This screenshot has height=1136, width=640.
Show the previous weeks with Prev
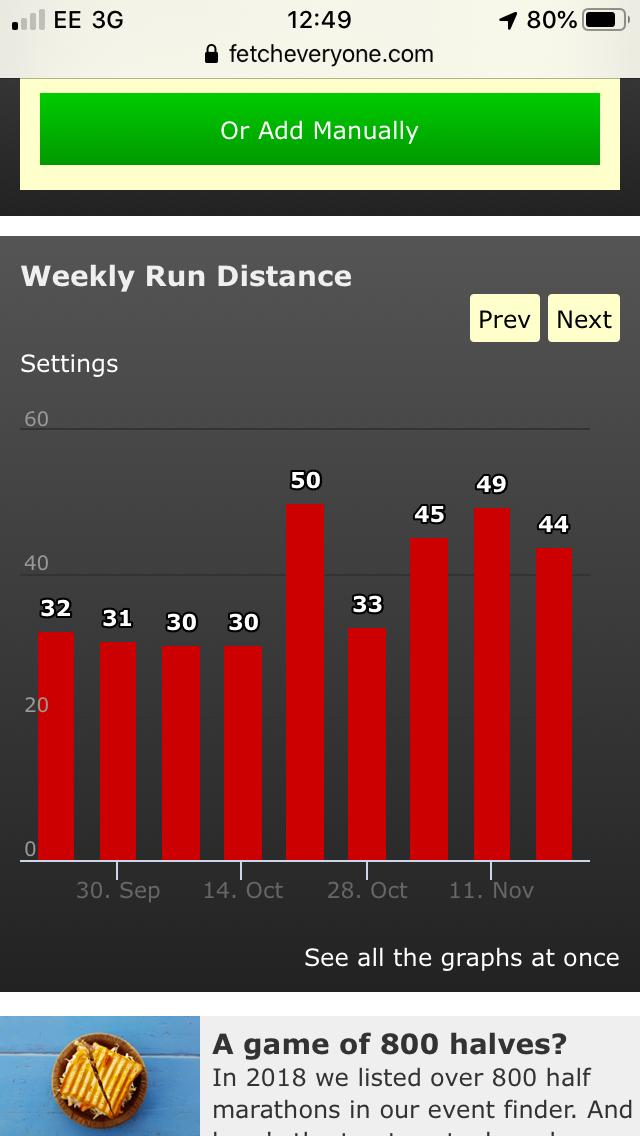click(x=504, y=318)
